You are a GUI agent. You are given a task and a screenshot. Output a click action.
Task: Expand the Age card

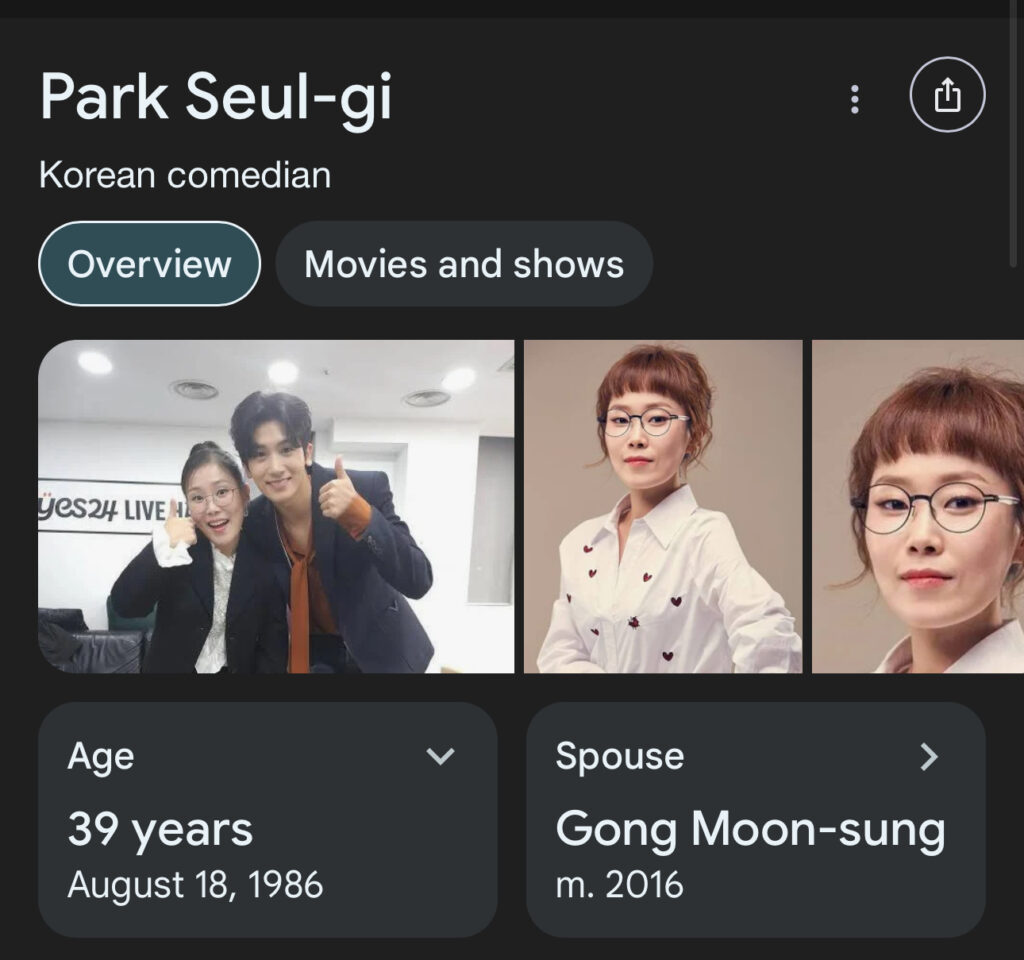tap(440, 756)
